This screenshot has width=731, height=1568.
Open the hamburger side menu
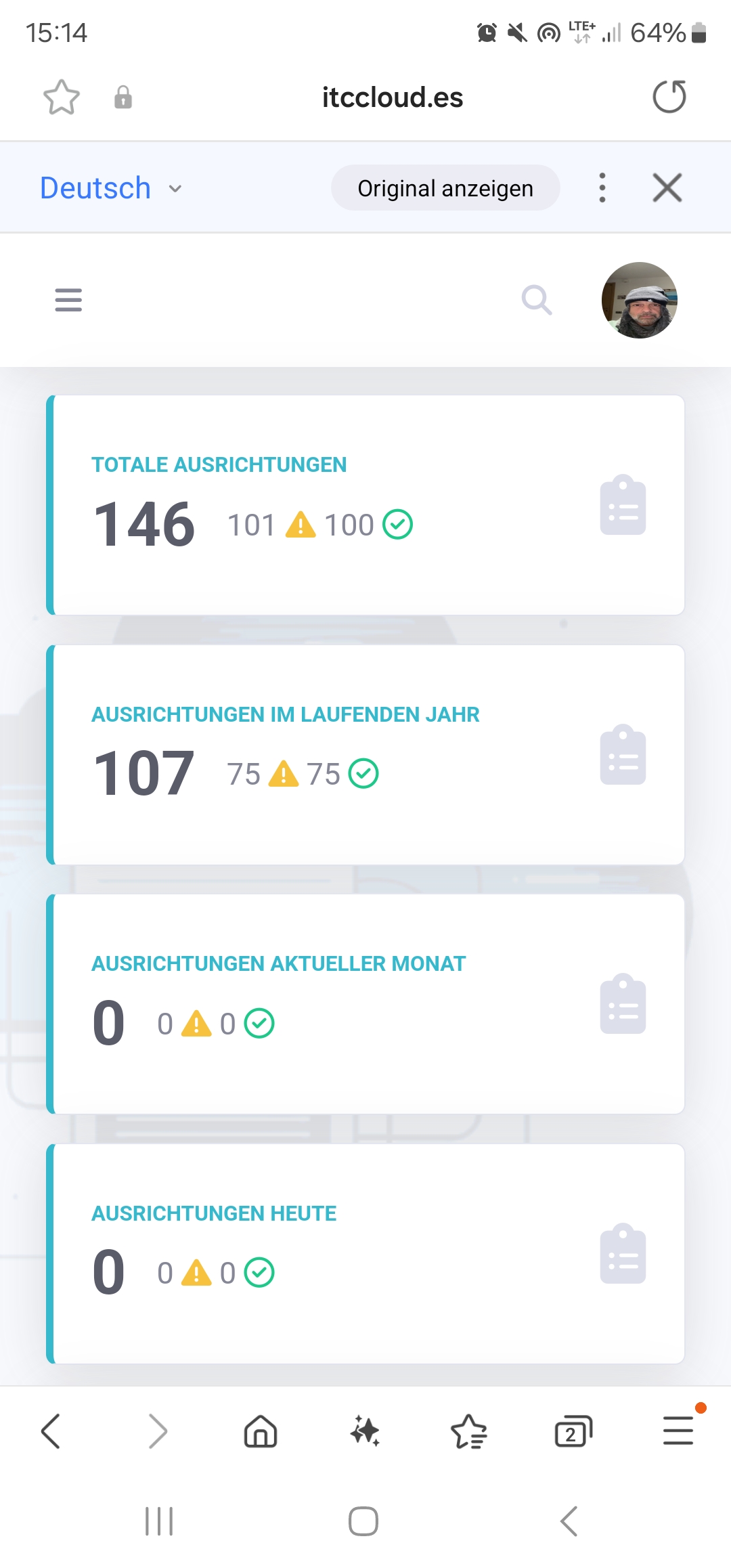pos(68,300)
